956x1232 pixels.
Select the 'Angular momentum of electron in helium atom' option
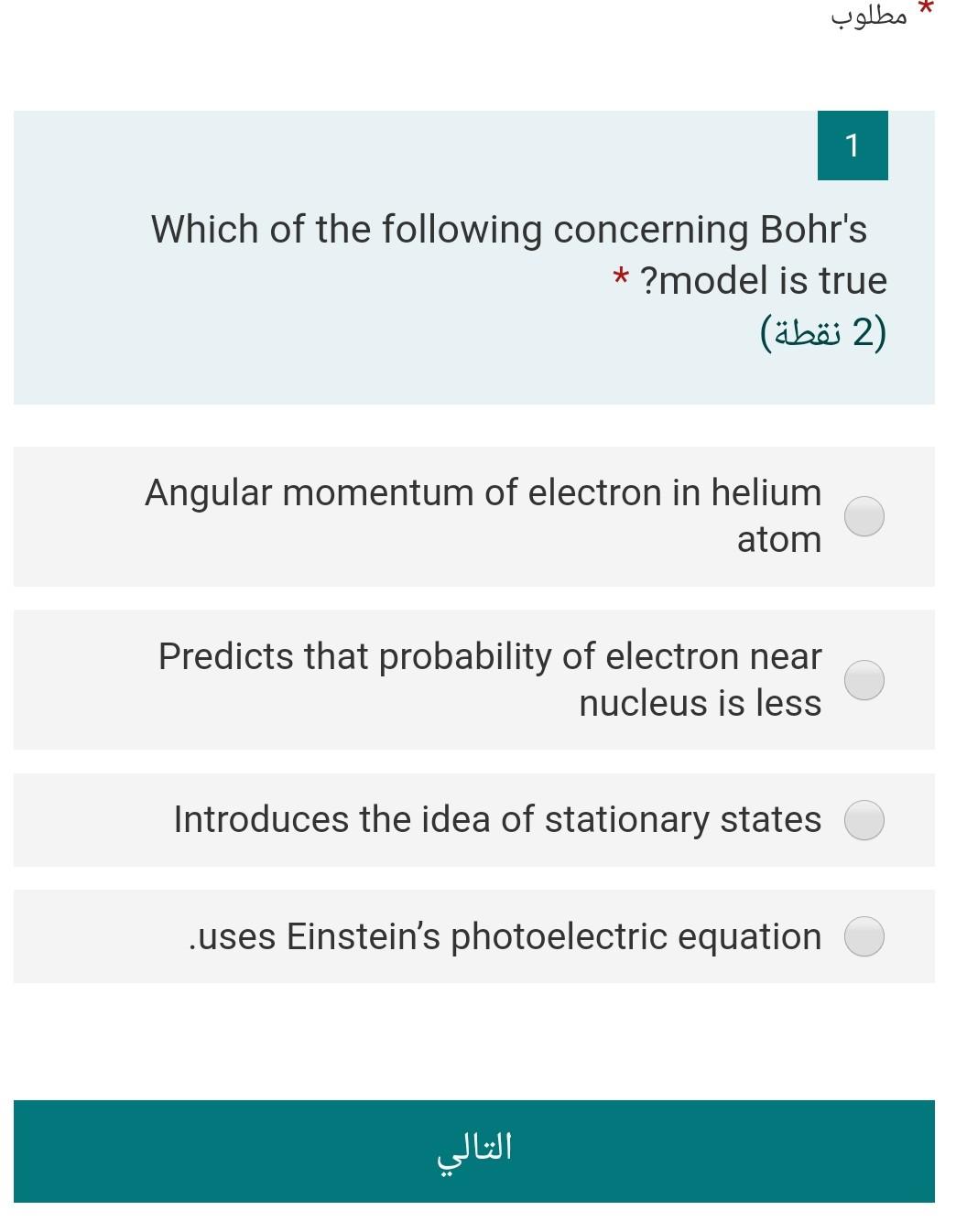864,516
